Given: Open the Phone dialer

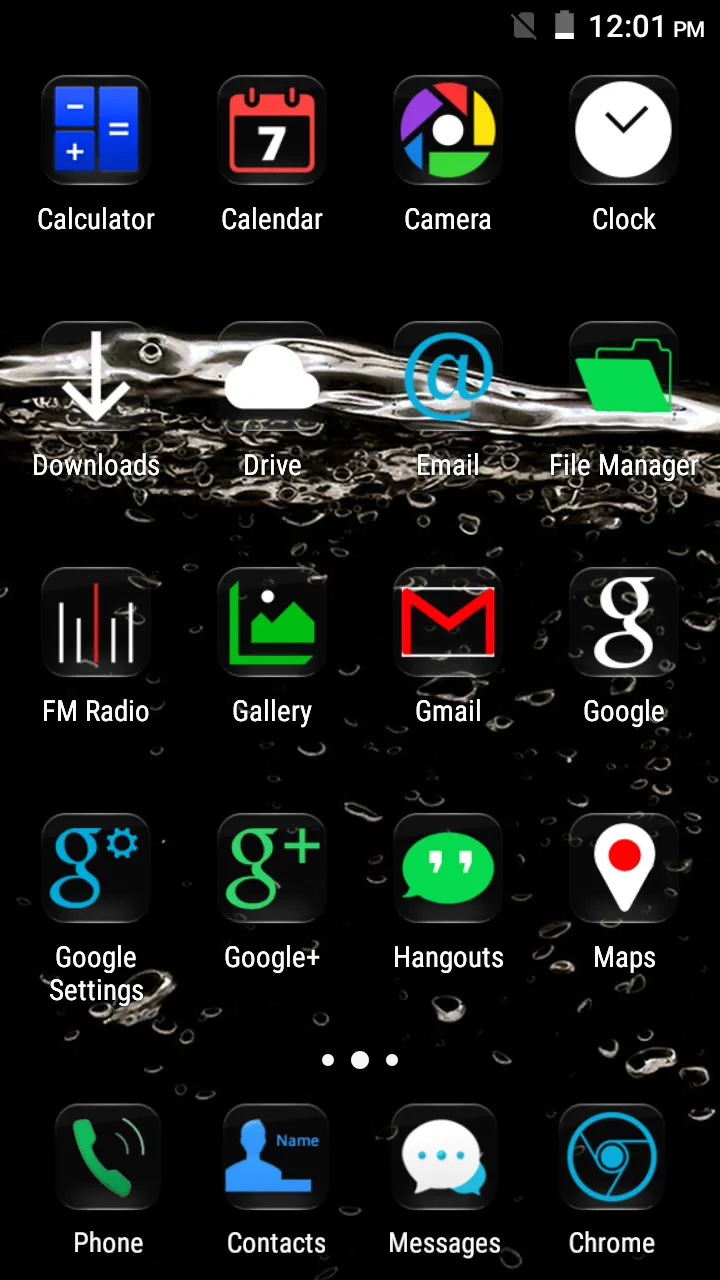Looking at the screenshot, I should [x=108, y=1155].
